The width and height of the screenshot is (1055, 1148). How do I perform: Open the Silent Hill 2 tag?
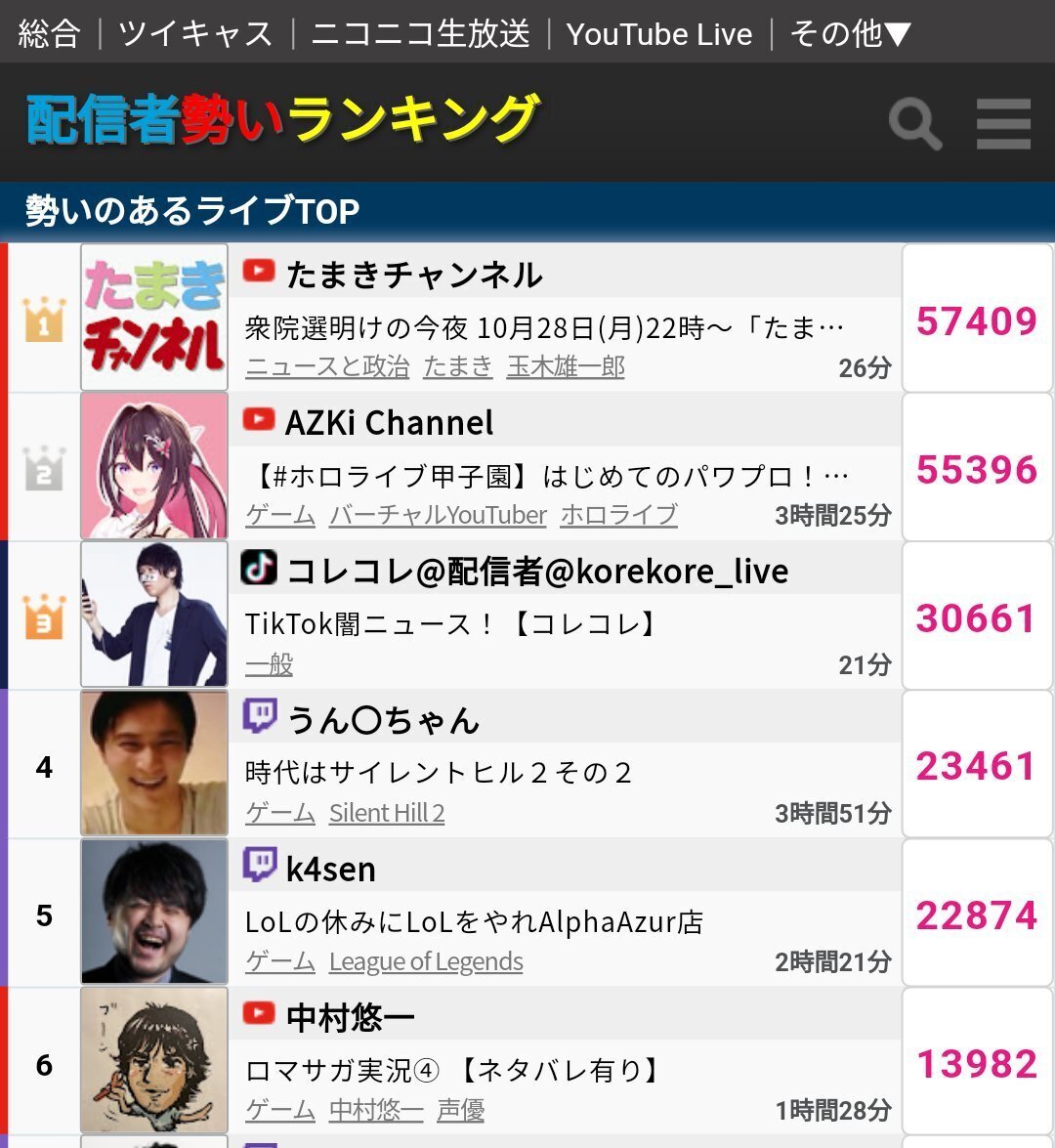(387, 813)
